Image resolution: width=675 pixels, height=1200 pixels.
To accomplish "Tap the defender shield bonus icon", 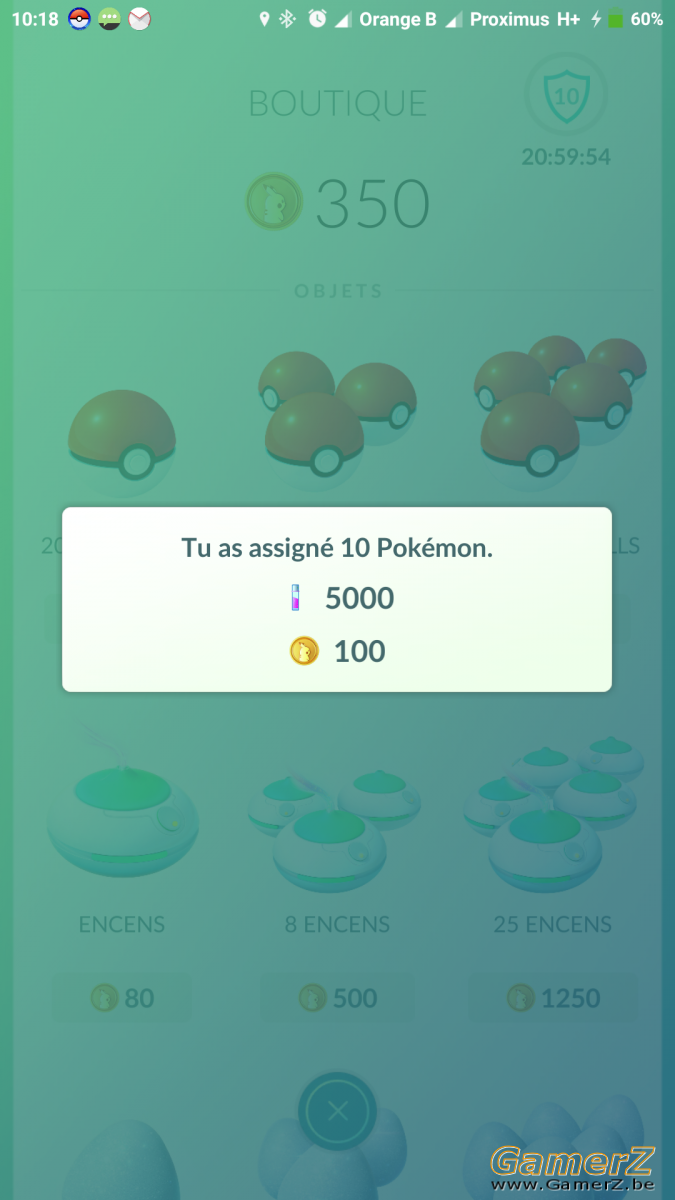I will tap(566, 97).
